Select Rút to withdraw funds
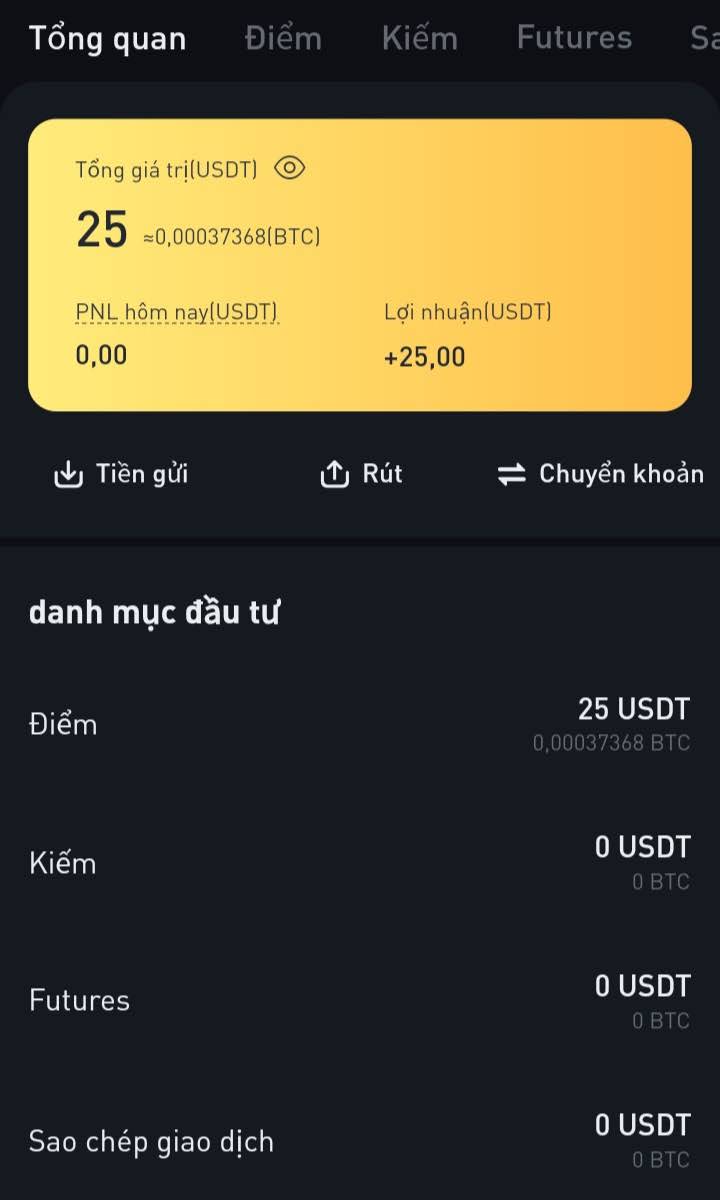Image resolution: width=720 pixels, height=1200 pixels. pyautogui.click(x=361, y=474)
